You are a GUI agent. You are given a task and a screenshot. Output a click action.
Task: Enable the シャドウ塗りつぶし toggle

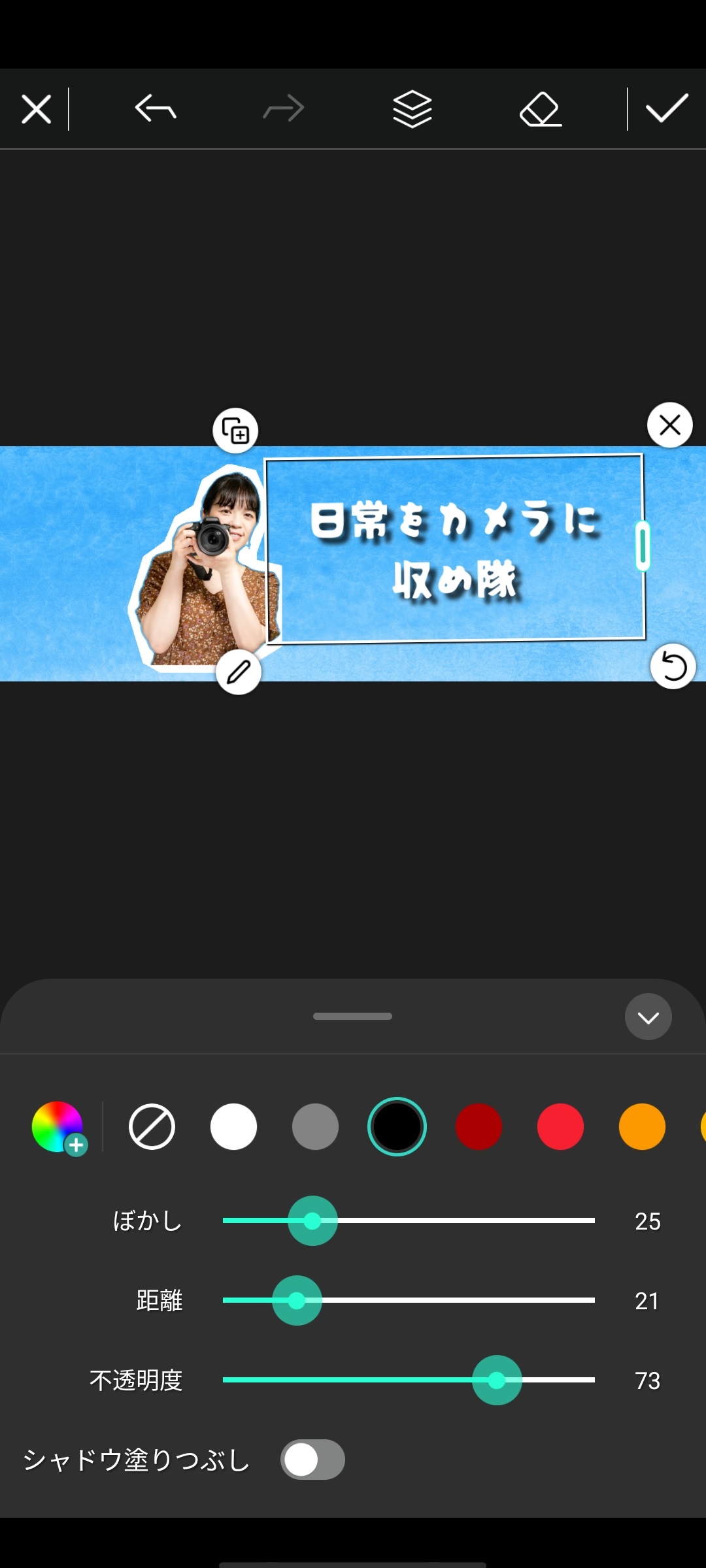coord(312,1460)
